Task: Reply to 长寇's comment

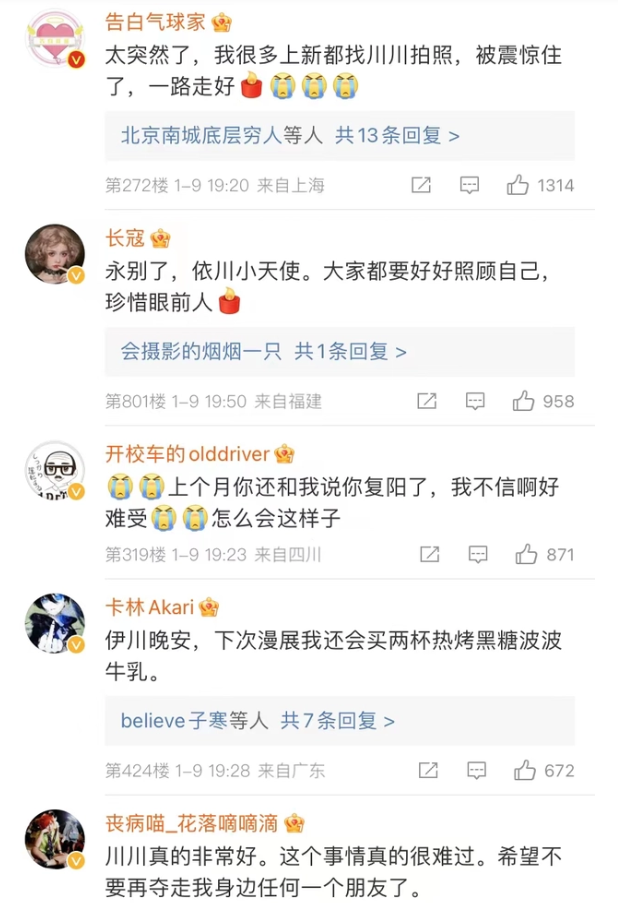Action: pos(475,401)
